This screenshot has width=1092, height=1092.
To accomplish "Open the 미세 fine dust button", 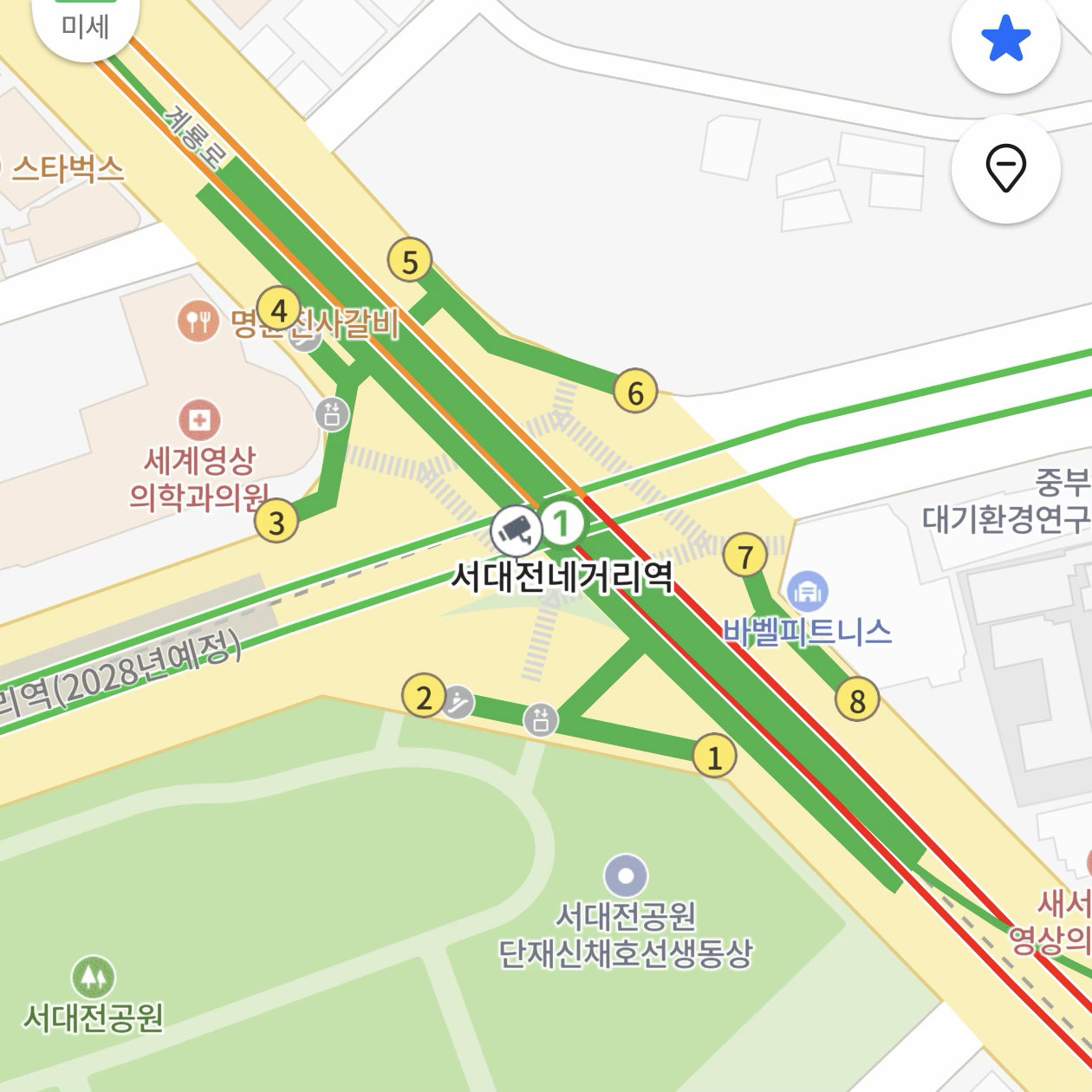I will tap(85, 24).
